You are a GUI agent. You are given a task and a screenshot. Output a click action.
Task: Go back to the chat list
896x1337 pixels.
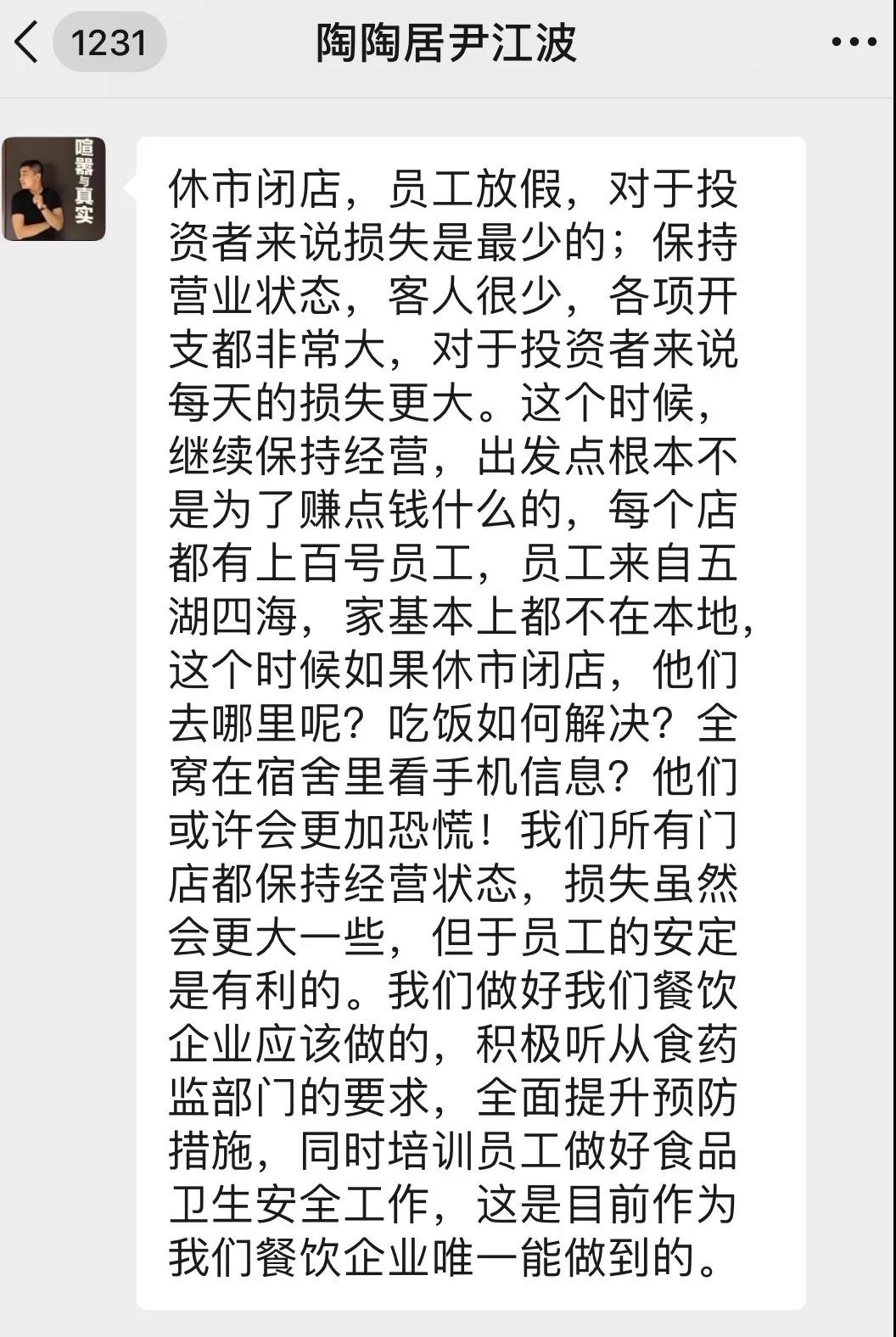27,42
